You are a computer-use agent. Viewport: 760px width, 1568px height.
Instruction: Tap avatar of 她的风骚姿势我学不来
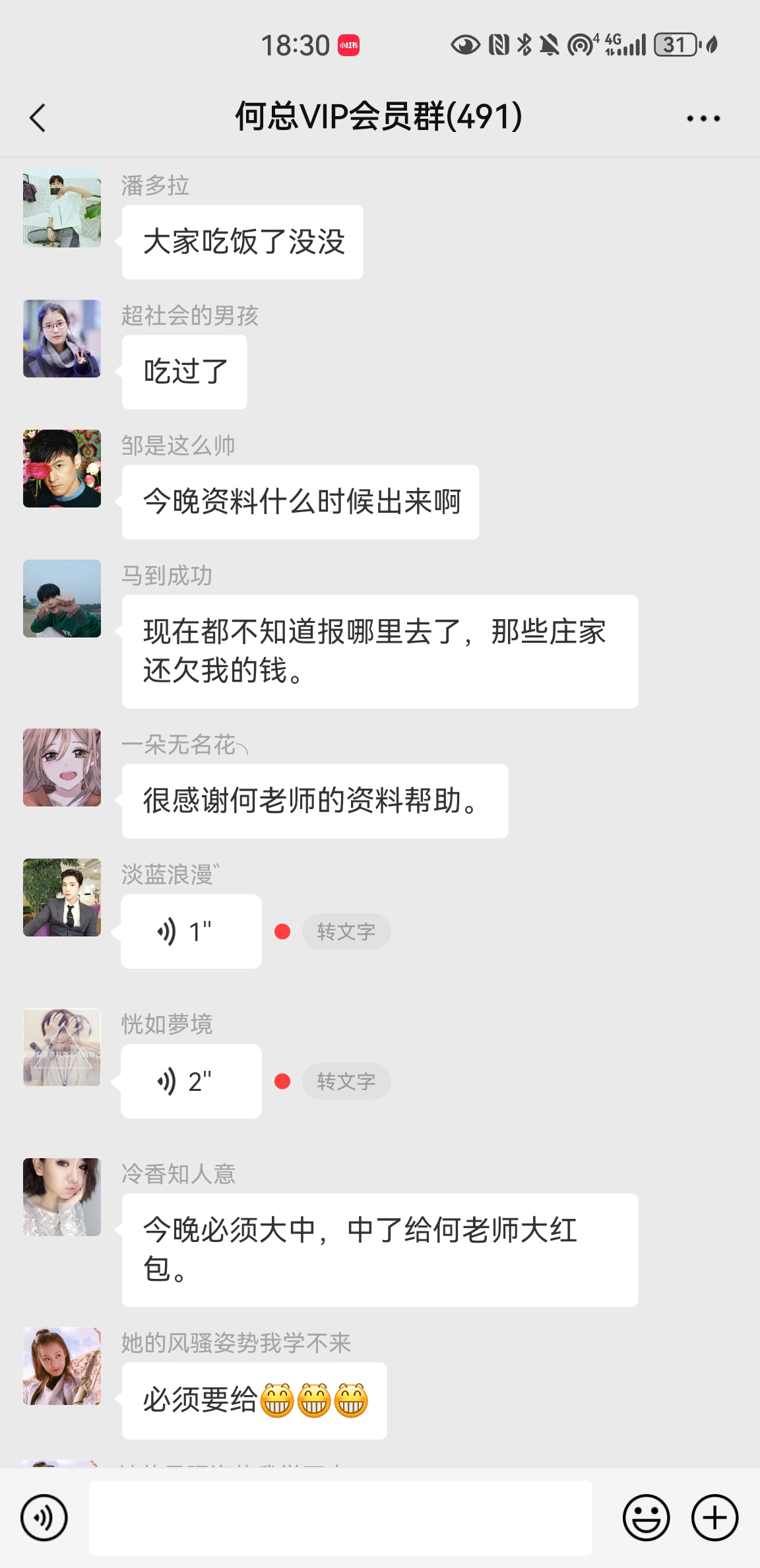[62, 1366]
